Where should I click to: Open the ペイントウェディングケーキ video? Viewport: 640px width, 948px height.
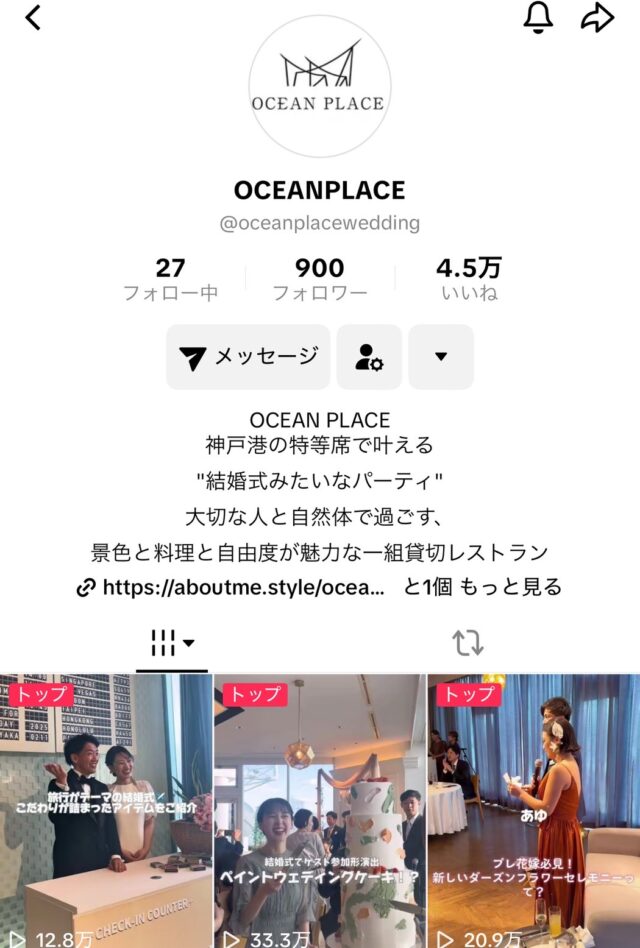[320, 810]
